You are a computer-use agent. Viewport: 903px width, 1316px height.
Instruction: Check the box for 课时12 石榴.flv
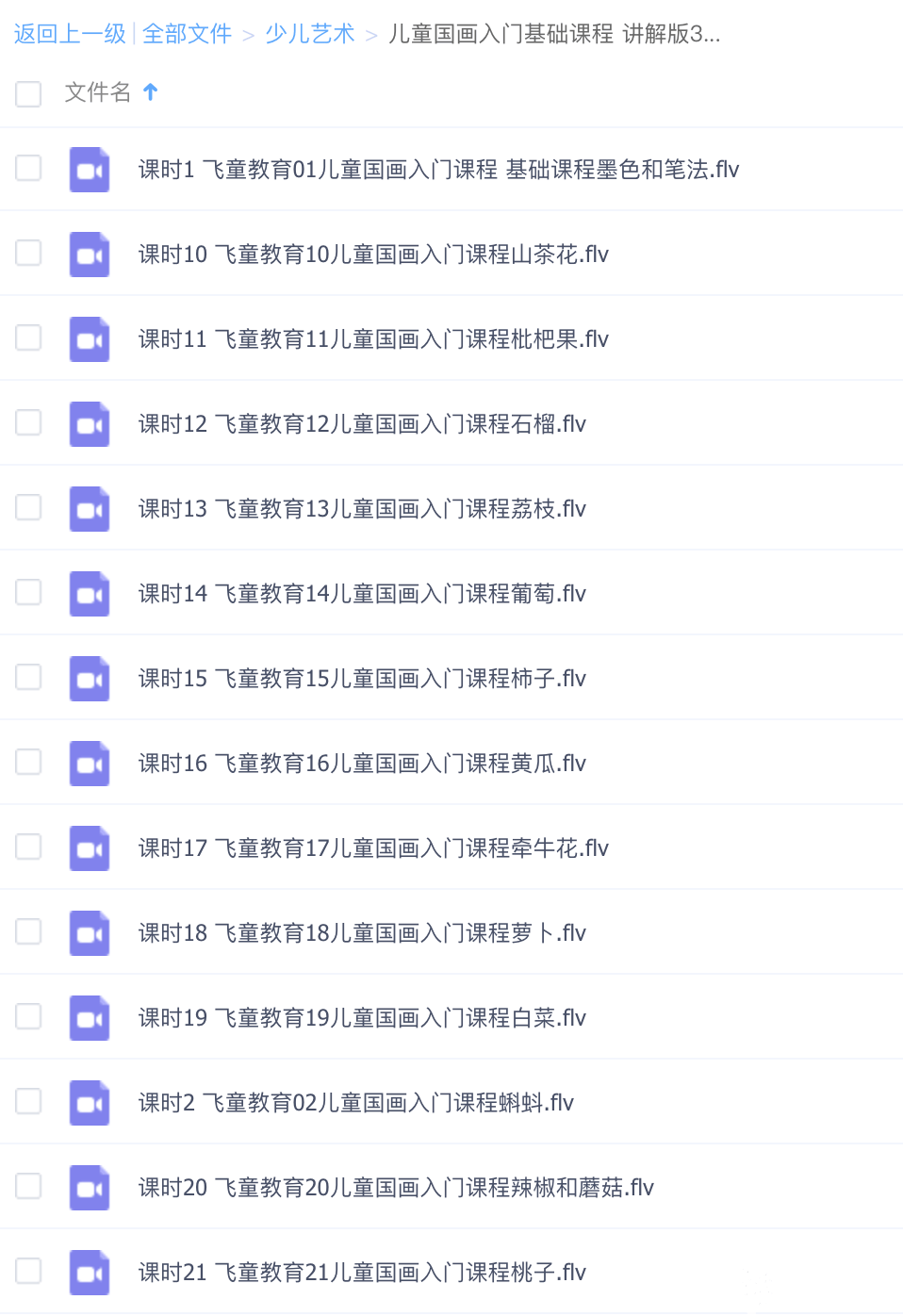point(28,423)
